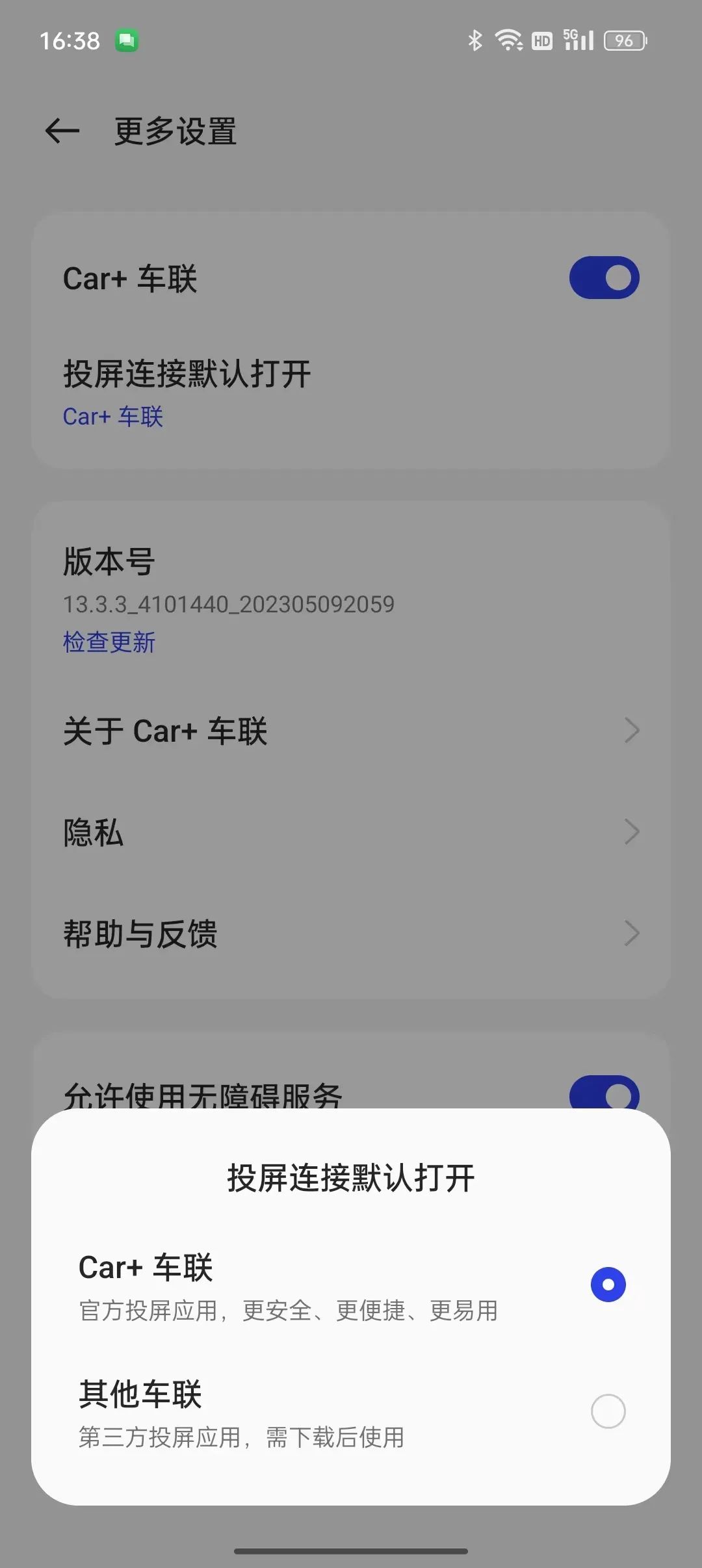Tap the Car+ 车联 blue link text
The width and height of the screenshot is (702, 1568).
click(x=113, y=416)
